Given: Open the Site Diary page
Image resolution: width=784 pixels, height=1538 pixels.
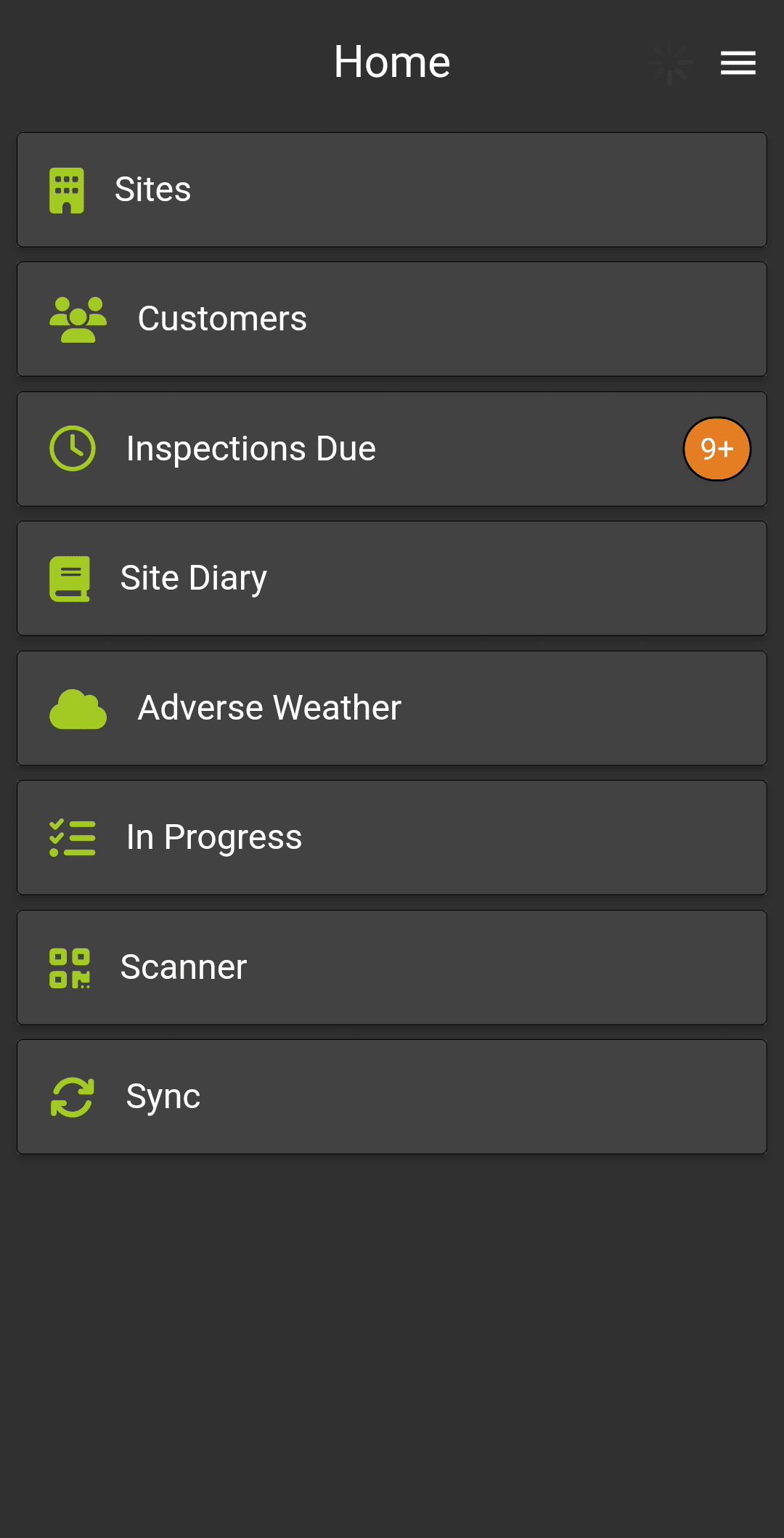Looking at the screenshot, I should pos(392,577).
